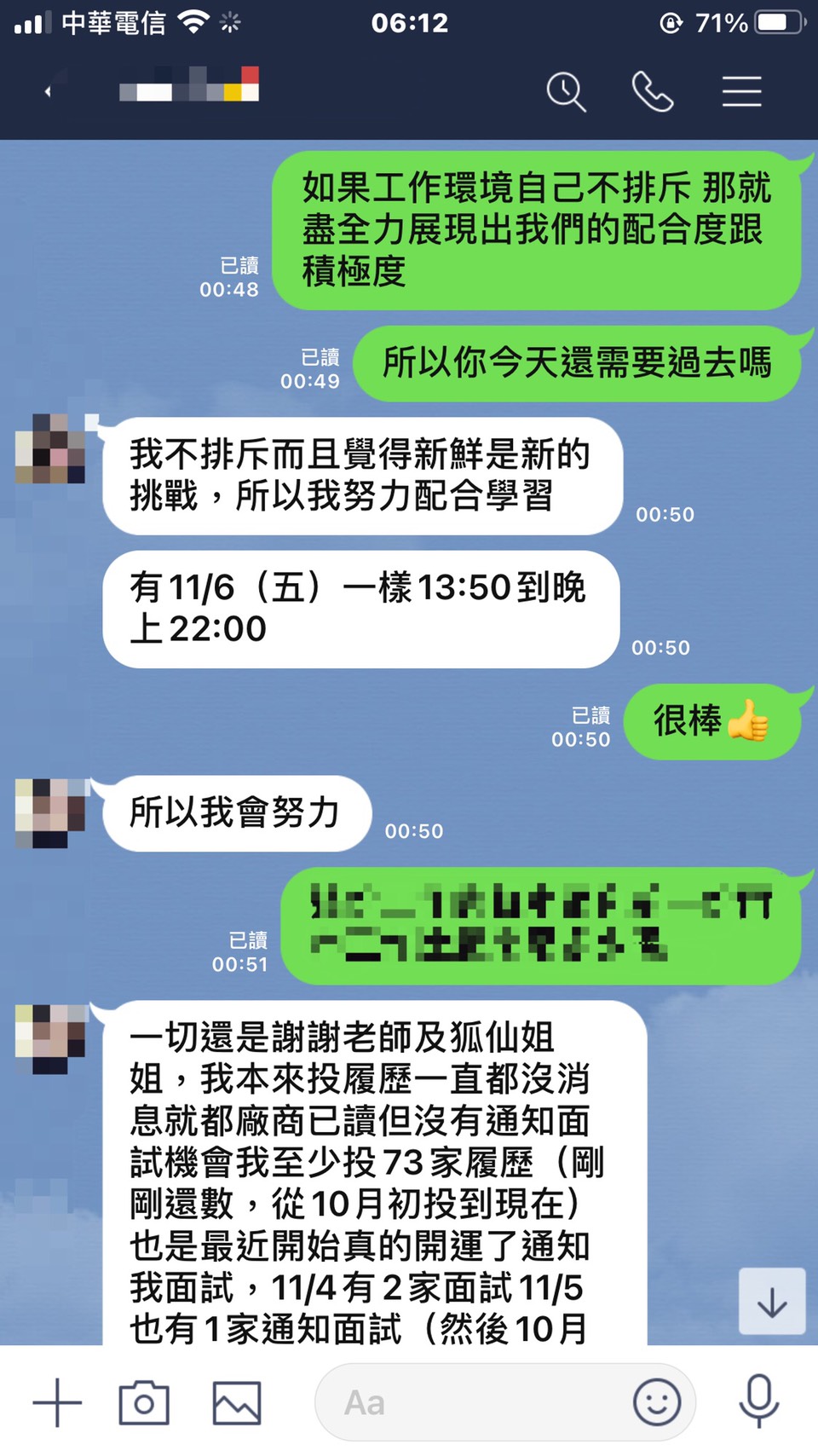This screenshot has width=818, height=1456.
Task: Start a voice call
Action: pos(653,91)
